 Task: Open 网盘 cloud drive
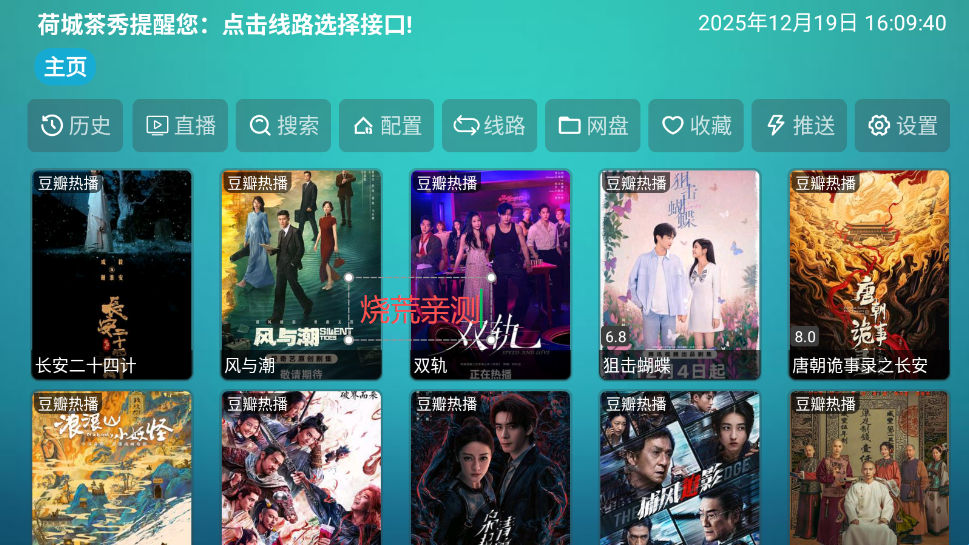(x=593, y=126)
